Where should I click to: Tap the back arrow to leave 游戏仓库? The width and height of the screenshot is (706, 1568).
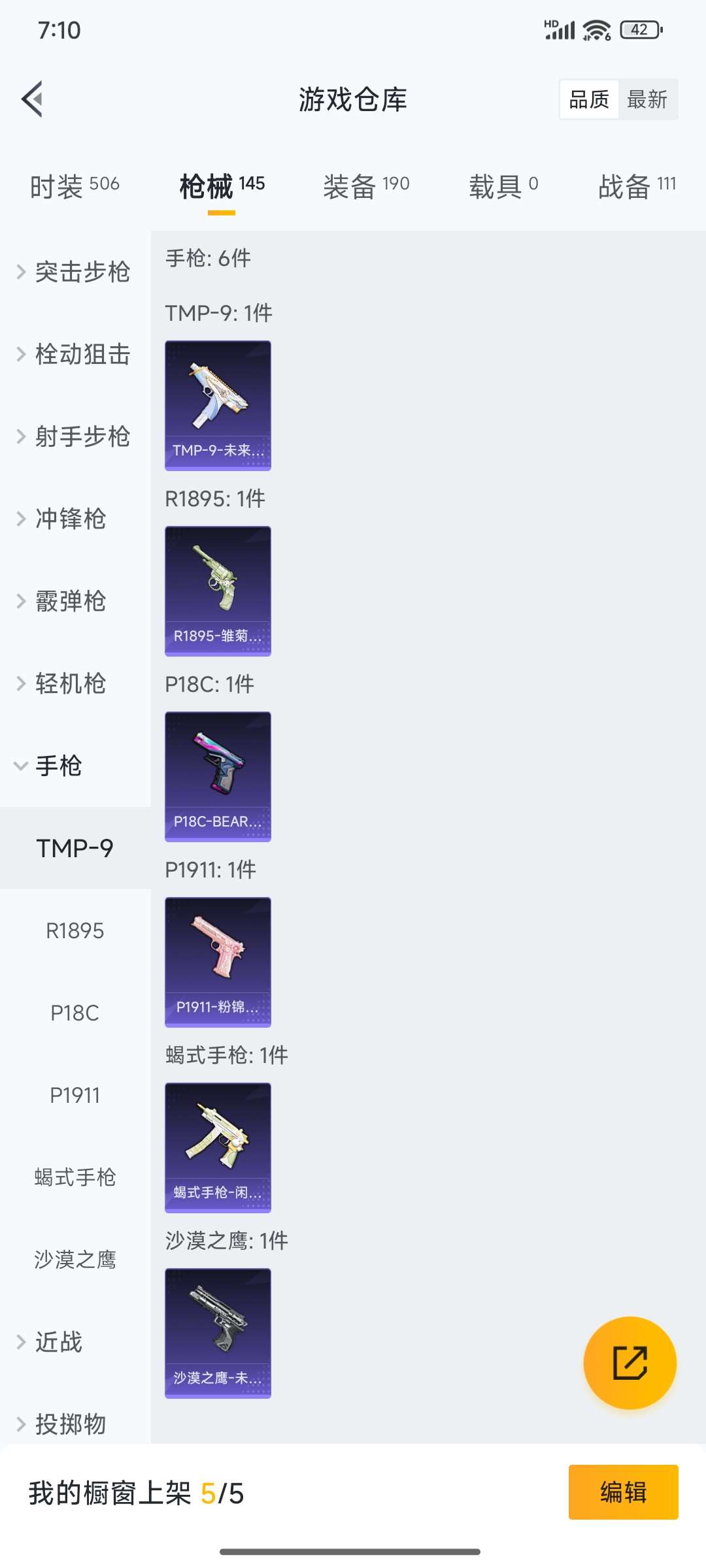[x=32, y=99]
